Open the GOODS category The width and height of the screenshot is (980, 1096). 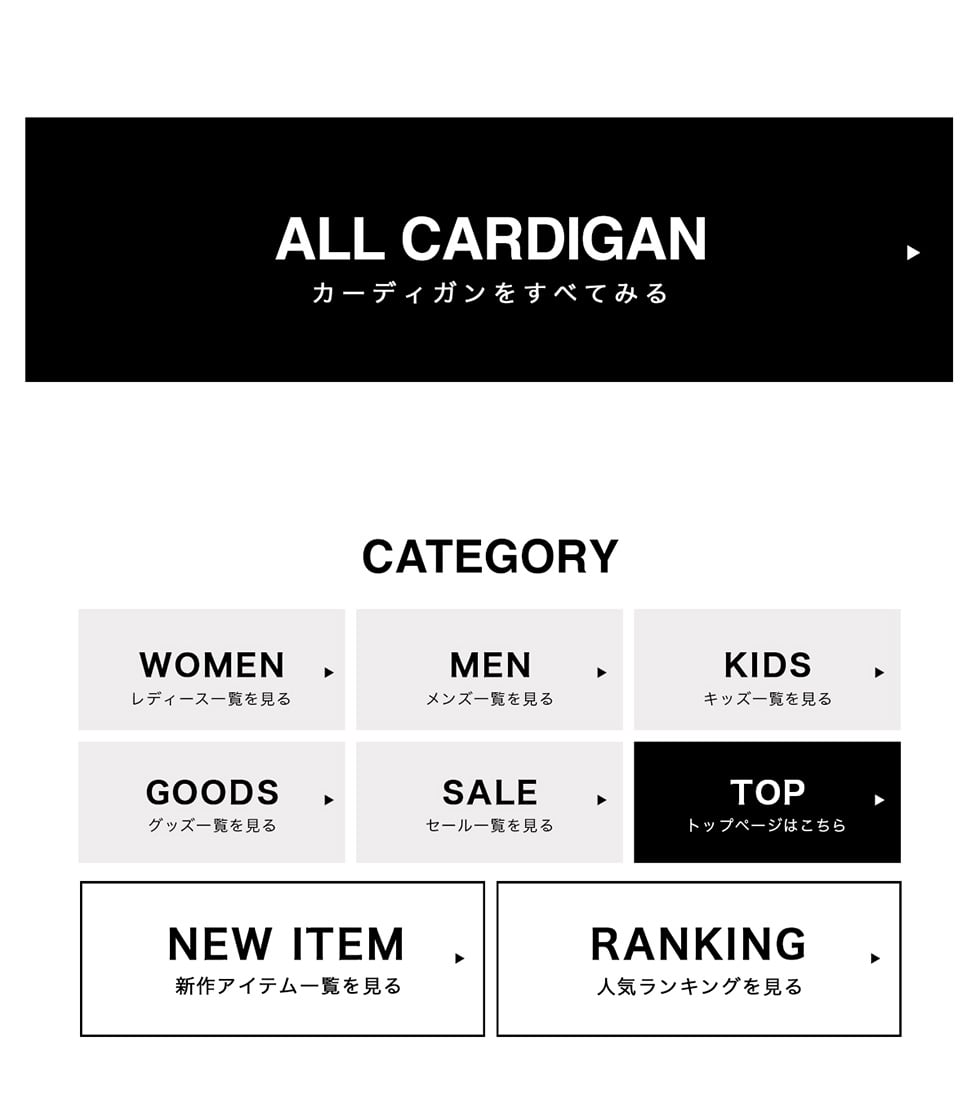tap(212, 802)
